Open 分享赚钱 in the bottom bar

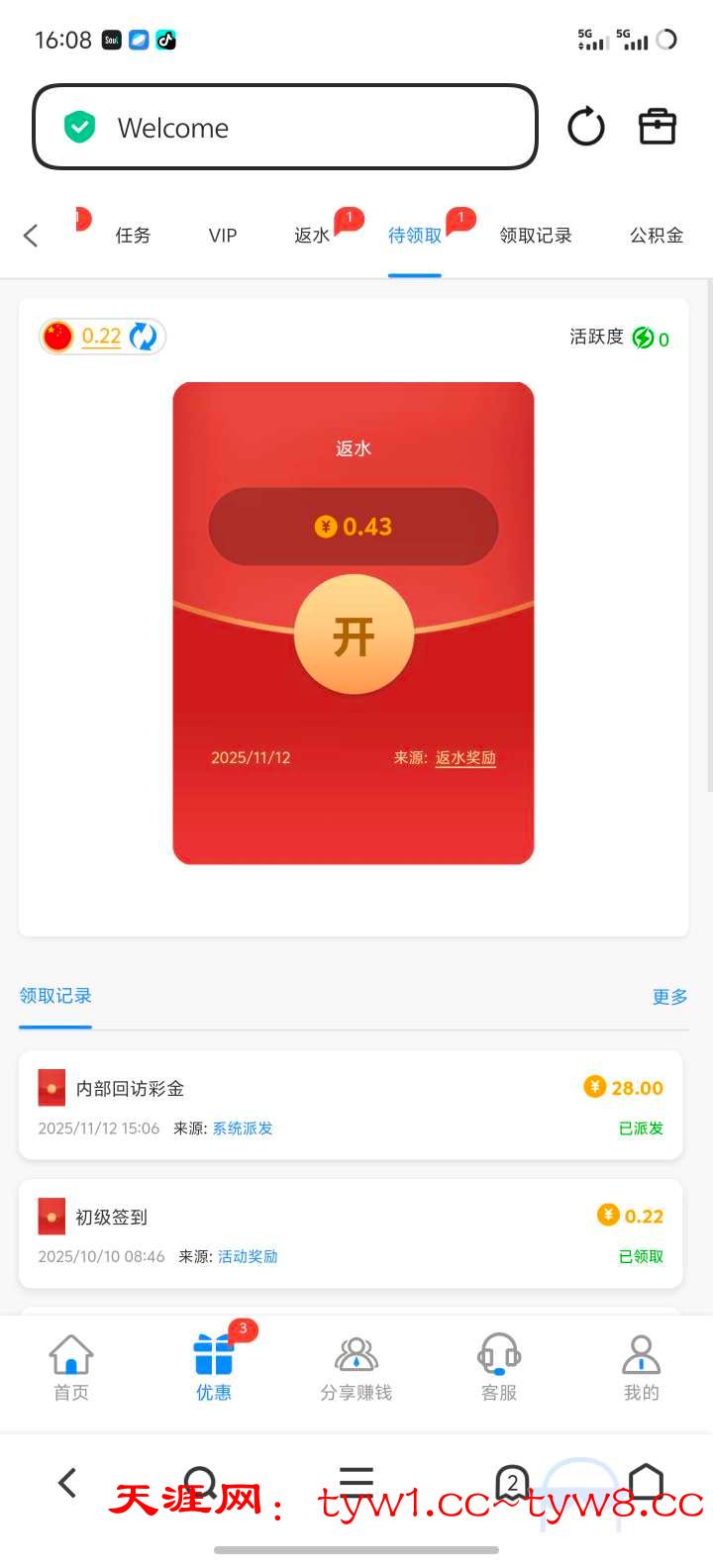(x=356, y=1367)
